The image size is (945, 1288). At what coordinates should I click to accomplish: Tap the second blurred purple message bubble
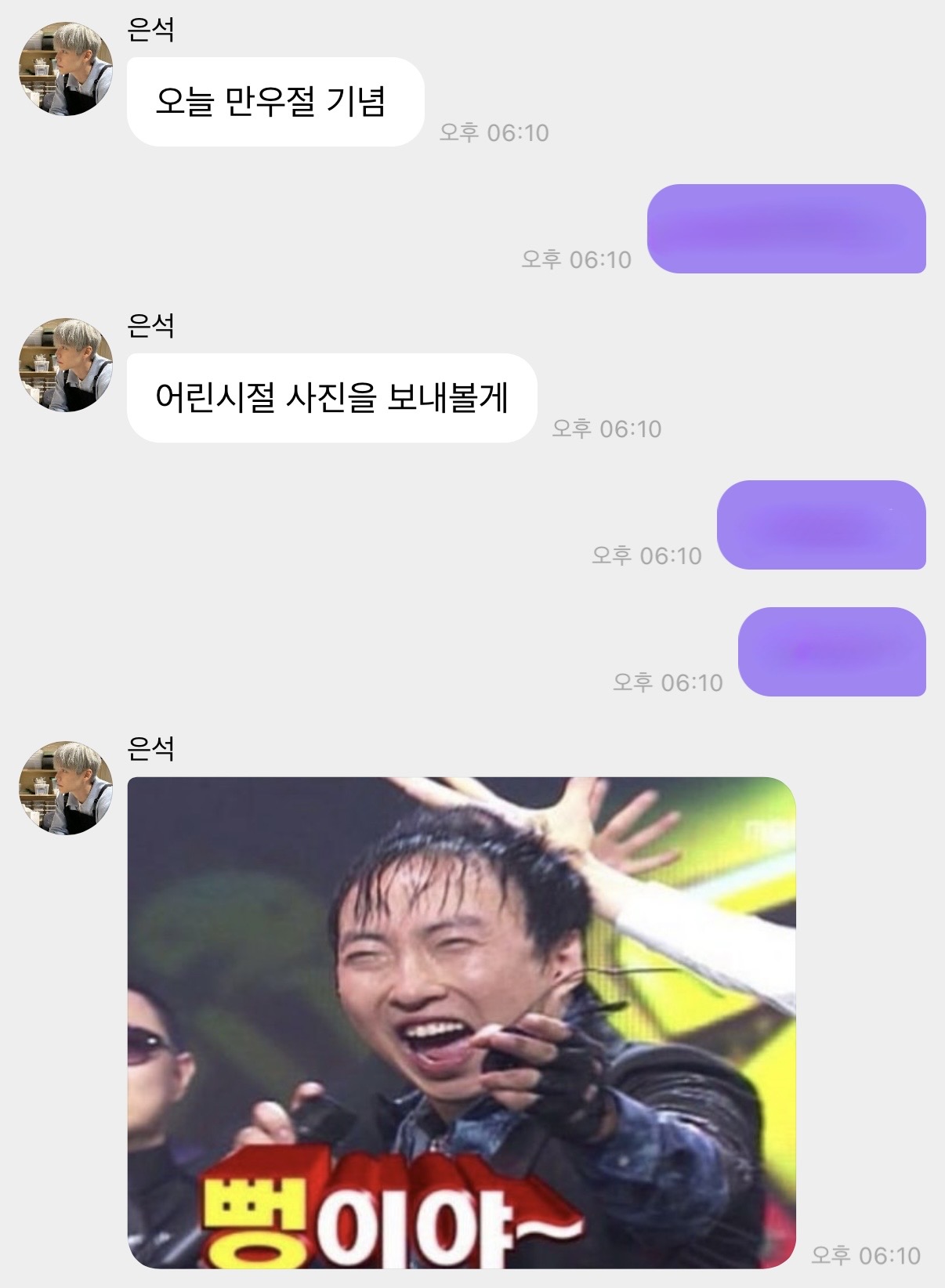point(823,523)
